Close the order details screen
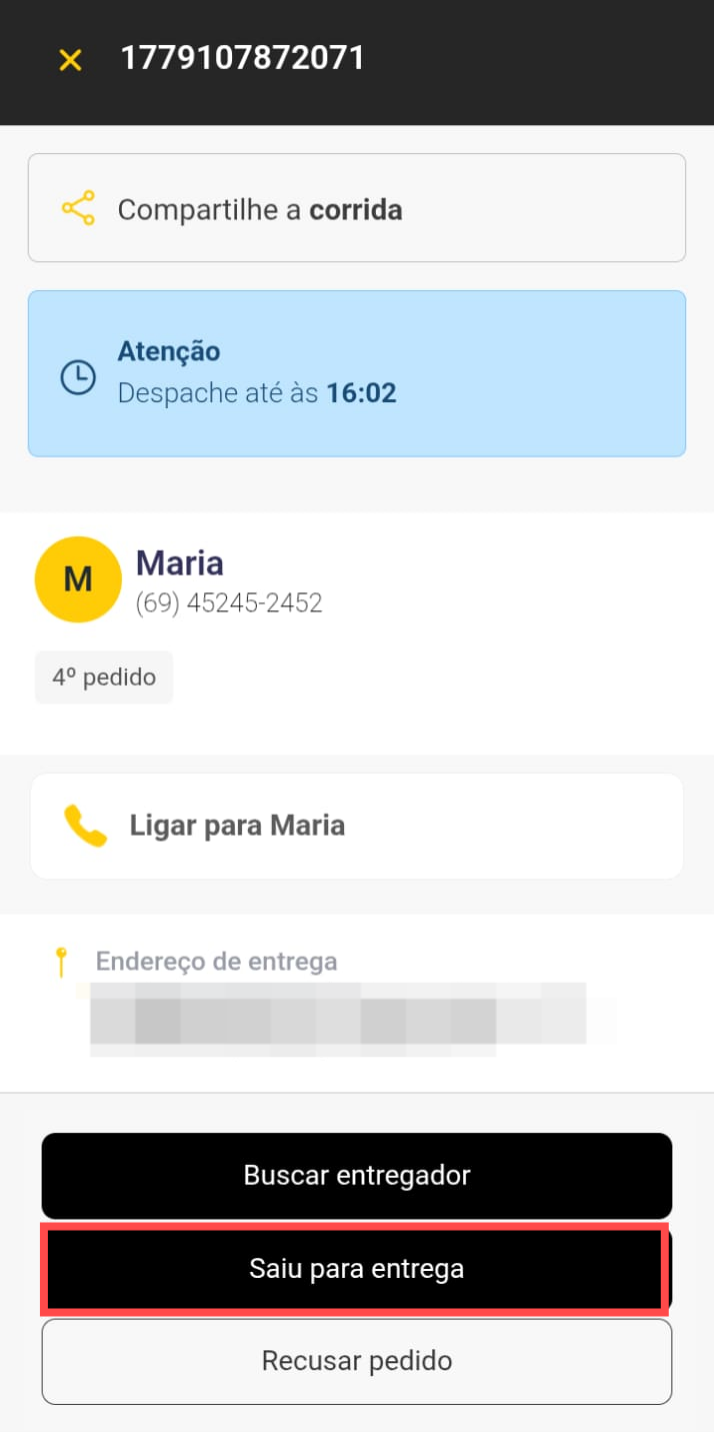The image size is (714, 1432). coord(70,60)
